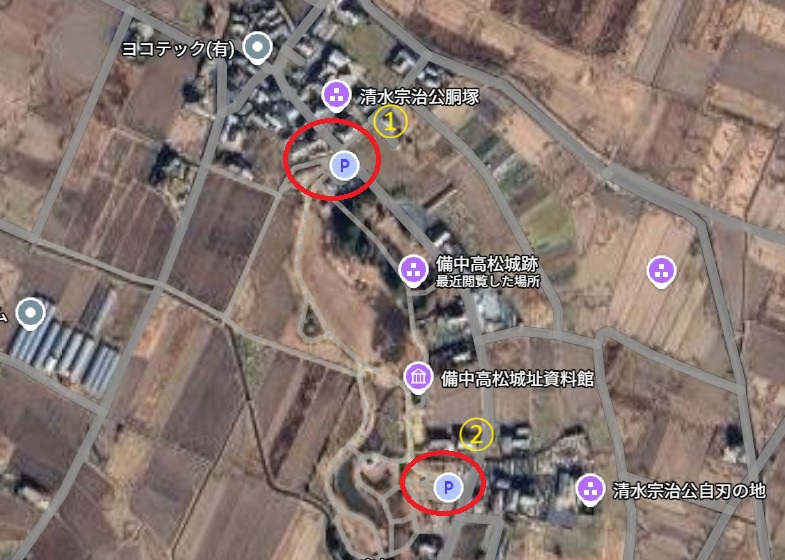View the 備中高松城址資料館 museum pin
The image size is (785, 560).
(418, 378)
